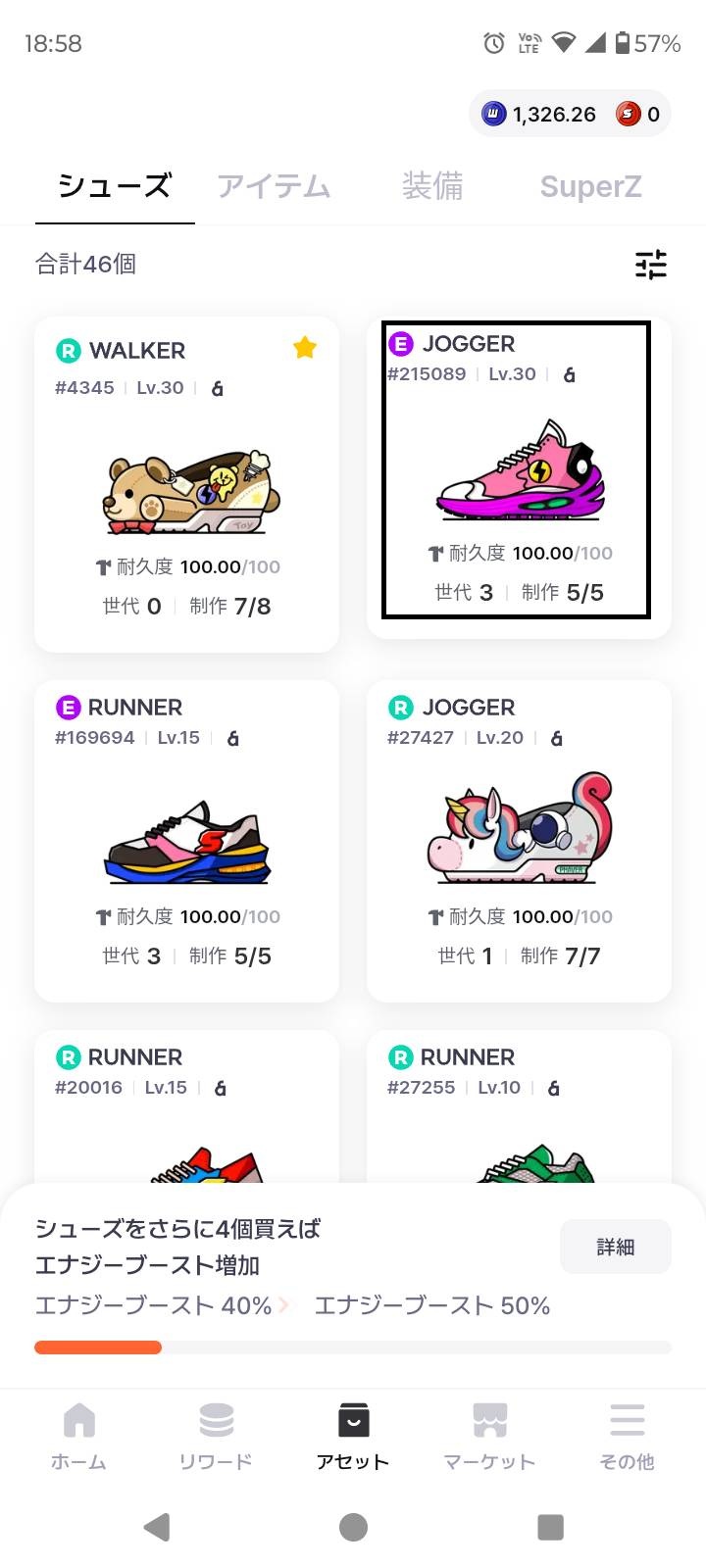
Task: Select the シューズ tab
Action: pyautogui.click(x=115, y=186)
